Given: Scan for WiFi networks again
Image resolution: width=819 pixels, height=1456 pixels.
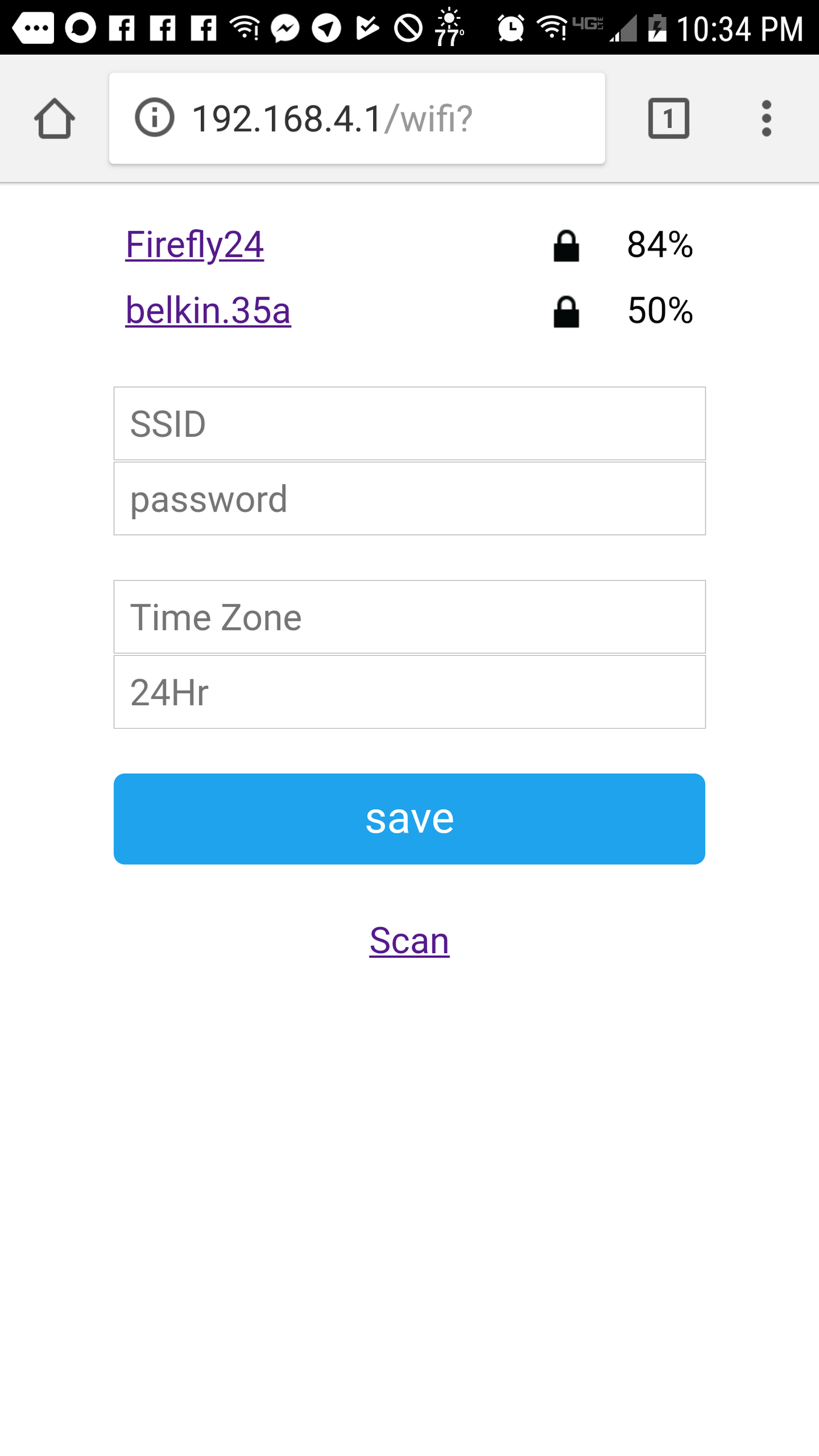Looking at the screenshot, I should [x=409, y=940].
